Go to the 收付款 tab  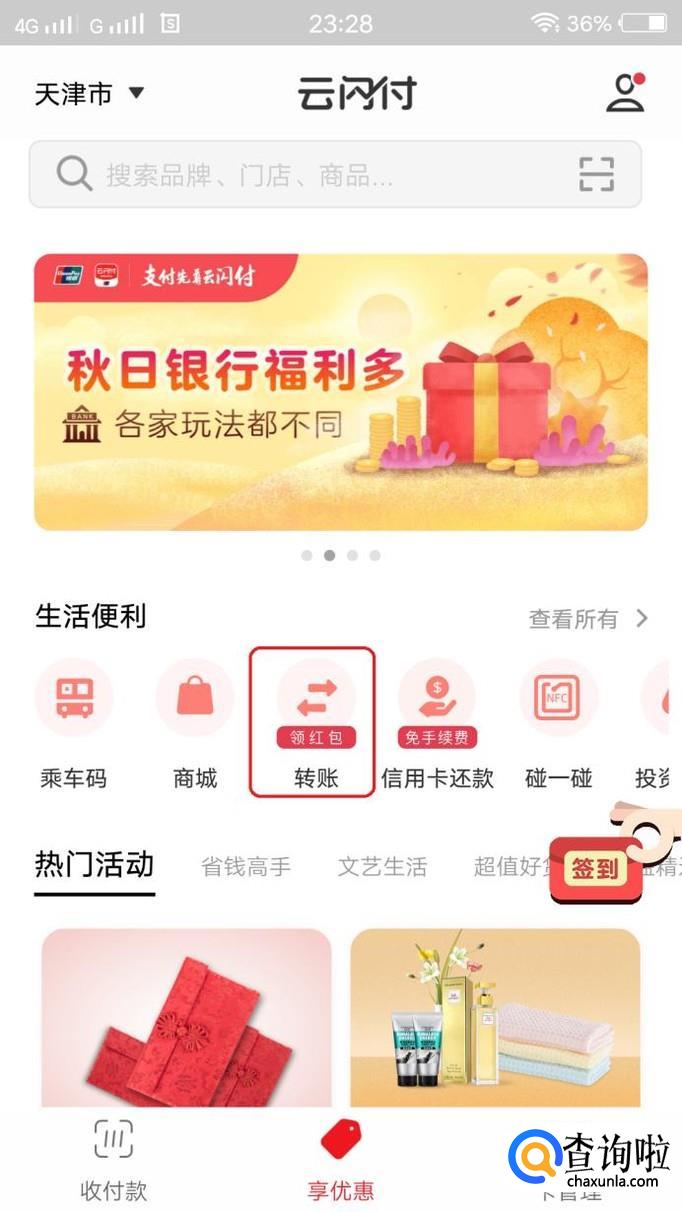[113, 1160]
